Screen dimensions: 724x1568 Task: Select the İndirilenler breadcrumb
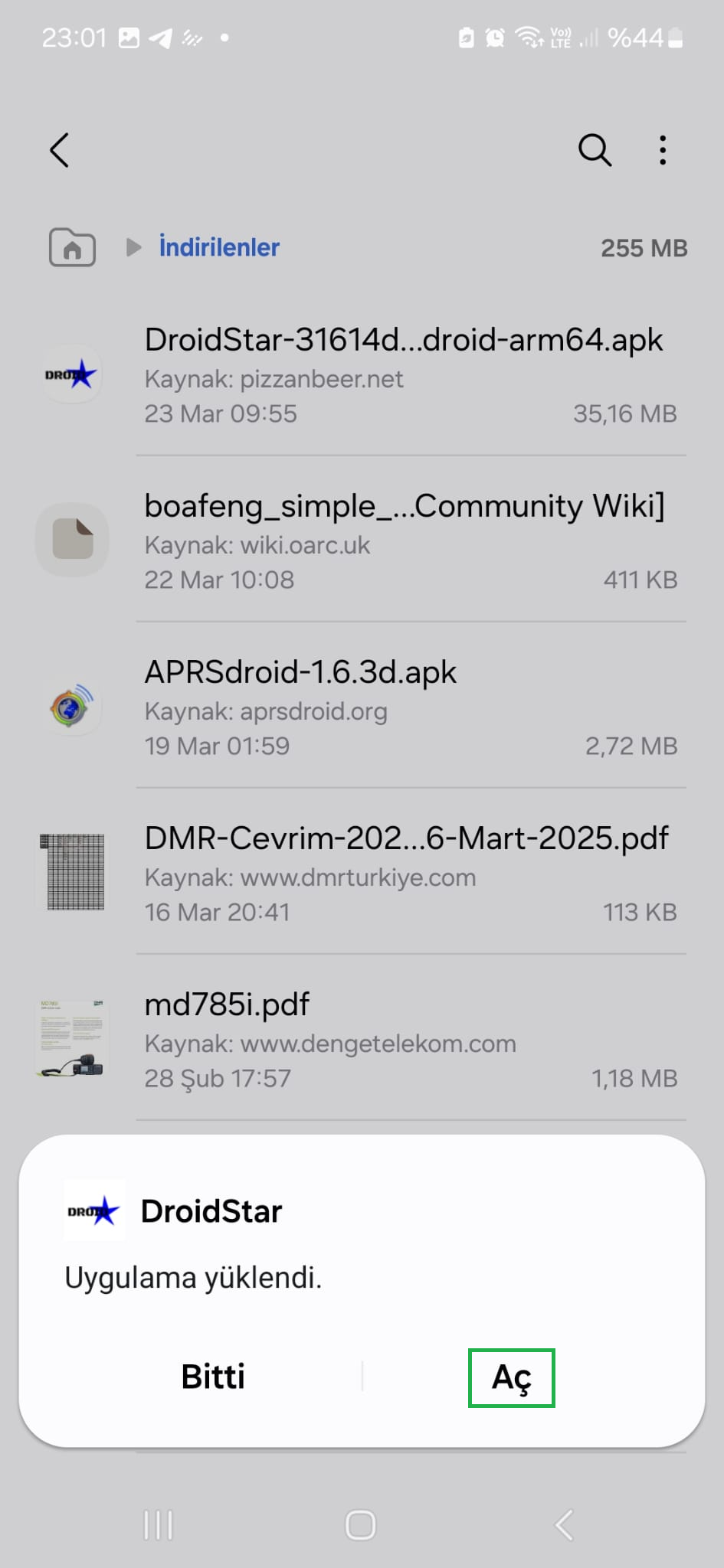pyautogui.click(x=219, y=247)
